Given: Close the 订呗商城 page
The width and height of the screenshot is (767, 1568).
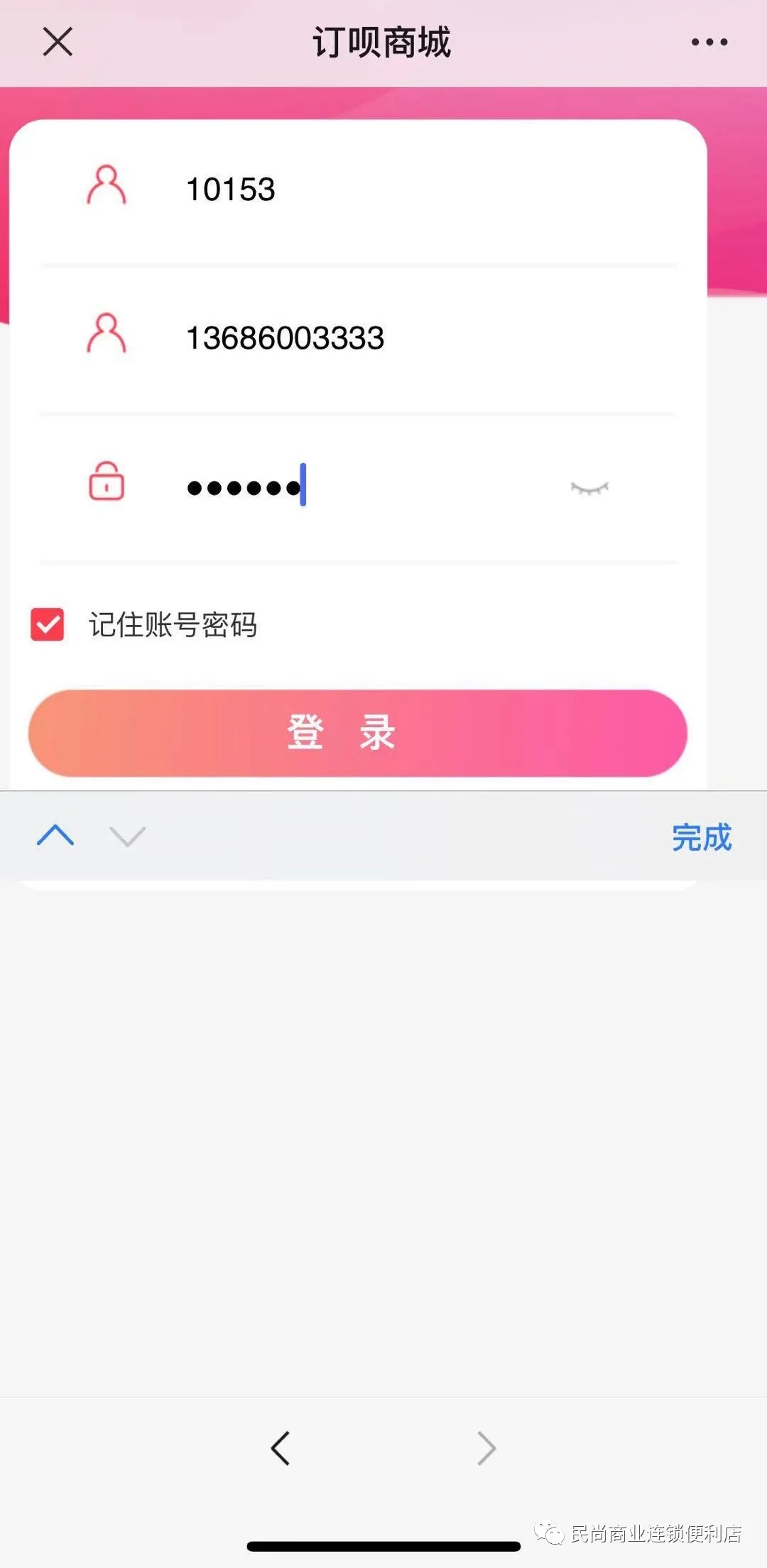Looking at the screenshot, I should coord(58,41).
